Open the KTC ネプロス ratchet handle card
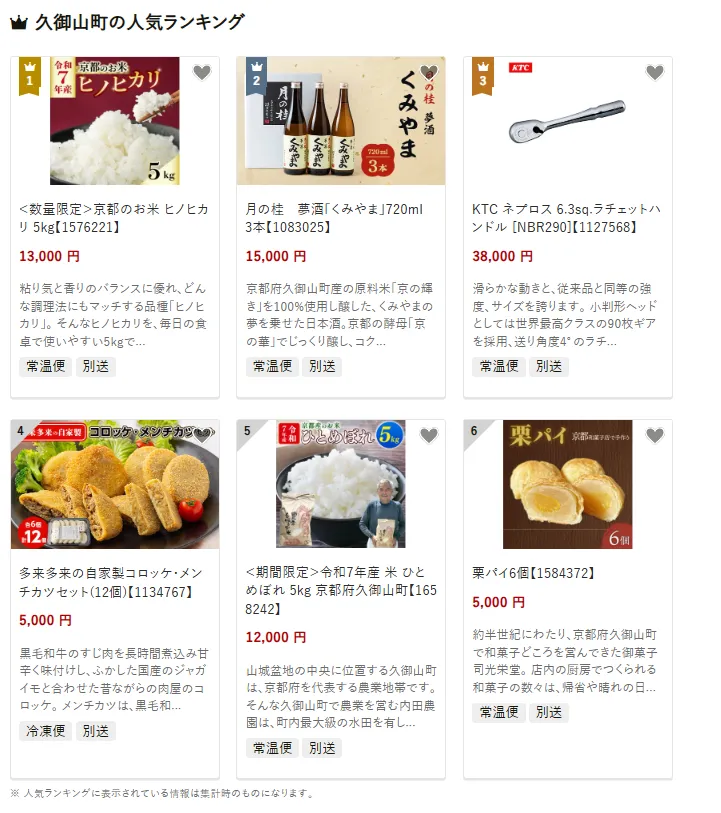Viewport: 721px width, 813px height. (x=567, y=218)
